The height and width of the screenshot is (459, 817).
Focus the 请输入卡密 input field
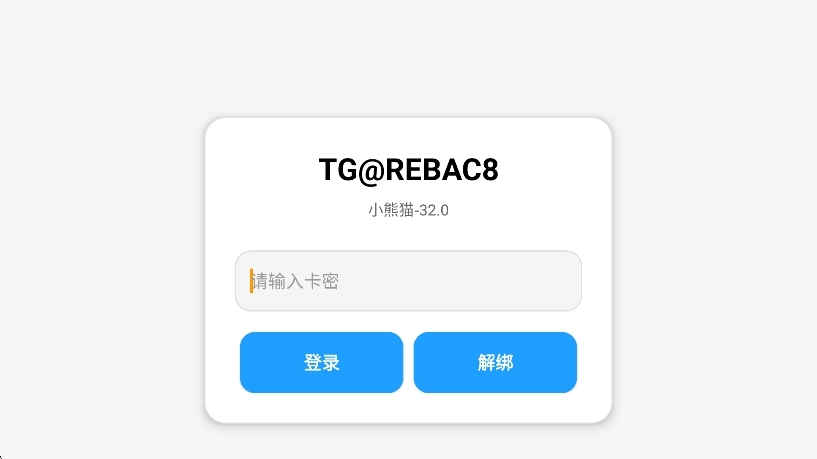pyautogui.click(x=408, y=281)
